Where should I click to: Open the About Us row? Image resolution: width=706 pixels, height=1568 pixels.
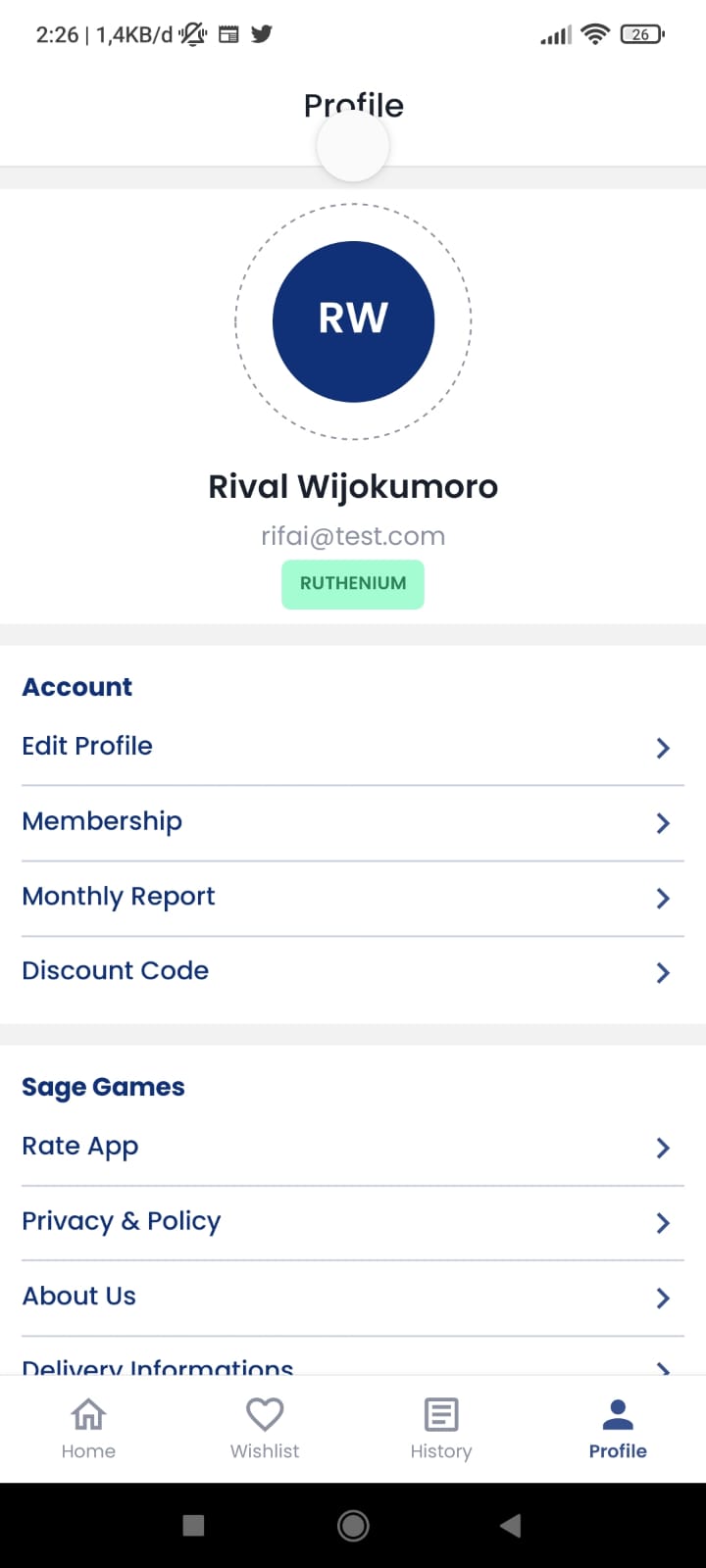click(x=352, y=1297)
